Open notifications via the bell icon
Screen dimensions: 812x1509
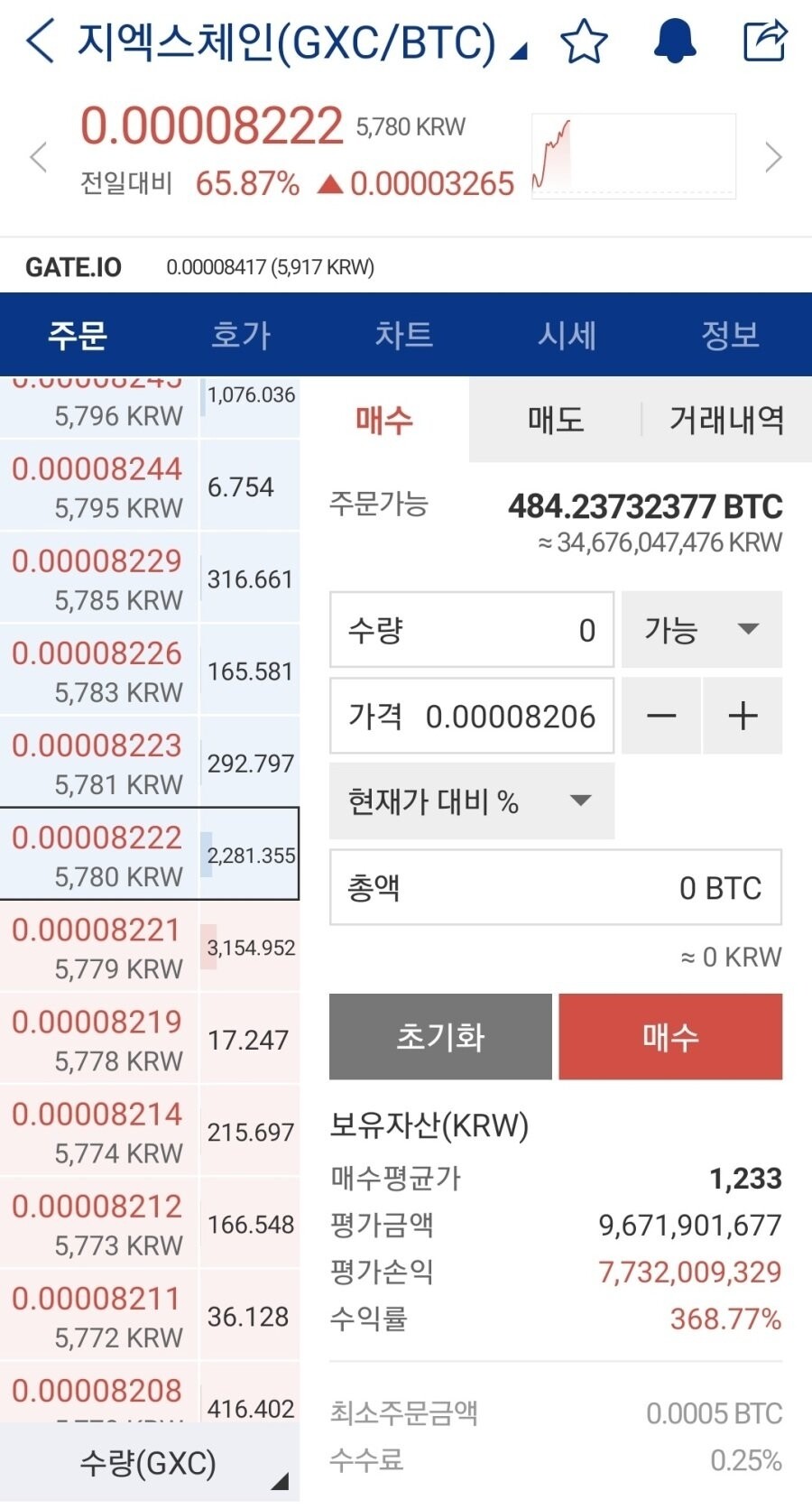click(675, 42)
